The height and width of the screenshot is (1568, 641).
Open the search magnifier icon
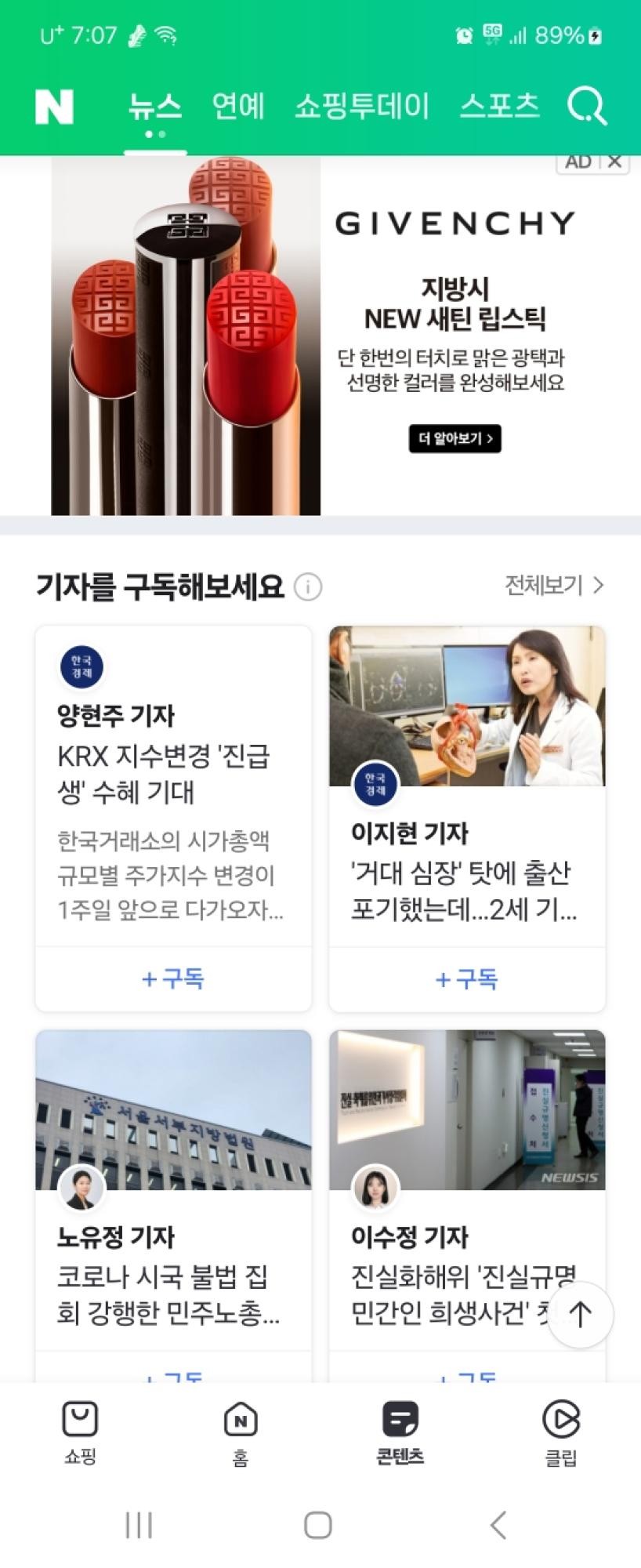587,106
